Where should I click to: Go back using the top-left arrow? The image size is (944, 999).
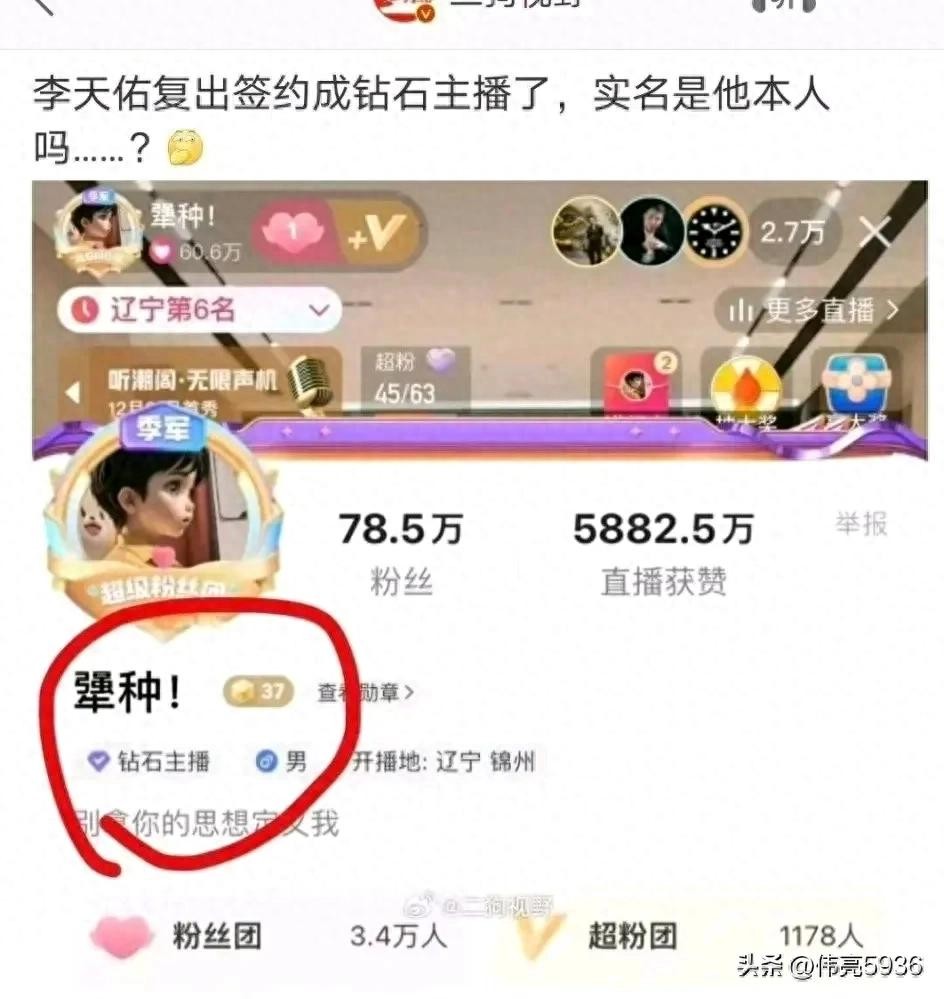pyautogui.click(x=41, y=6)
